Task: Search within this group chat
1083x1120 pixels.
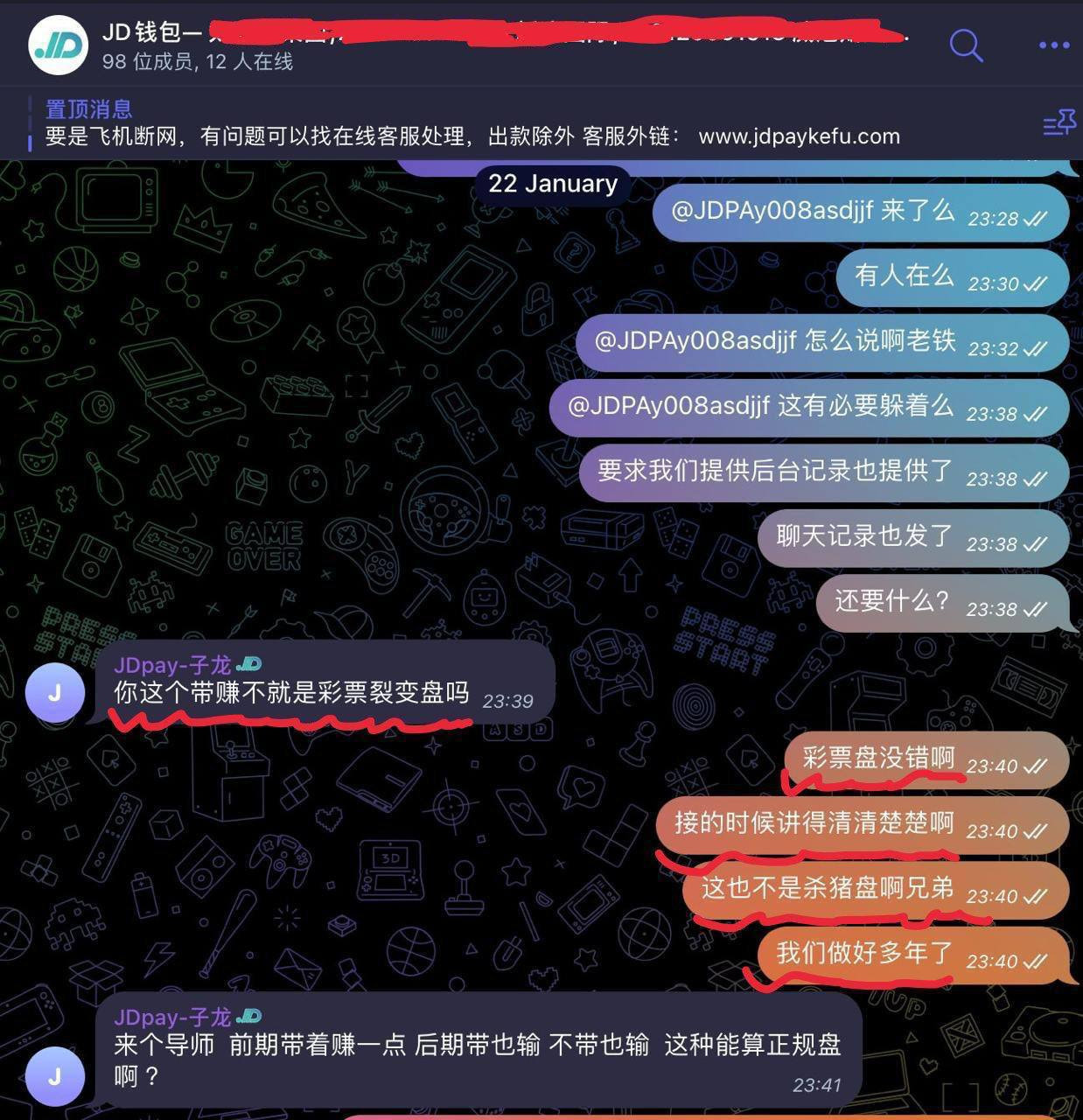Action: coord(966,45)
